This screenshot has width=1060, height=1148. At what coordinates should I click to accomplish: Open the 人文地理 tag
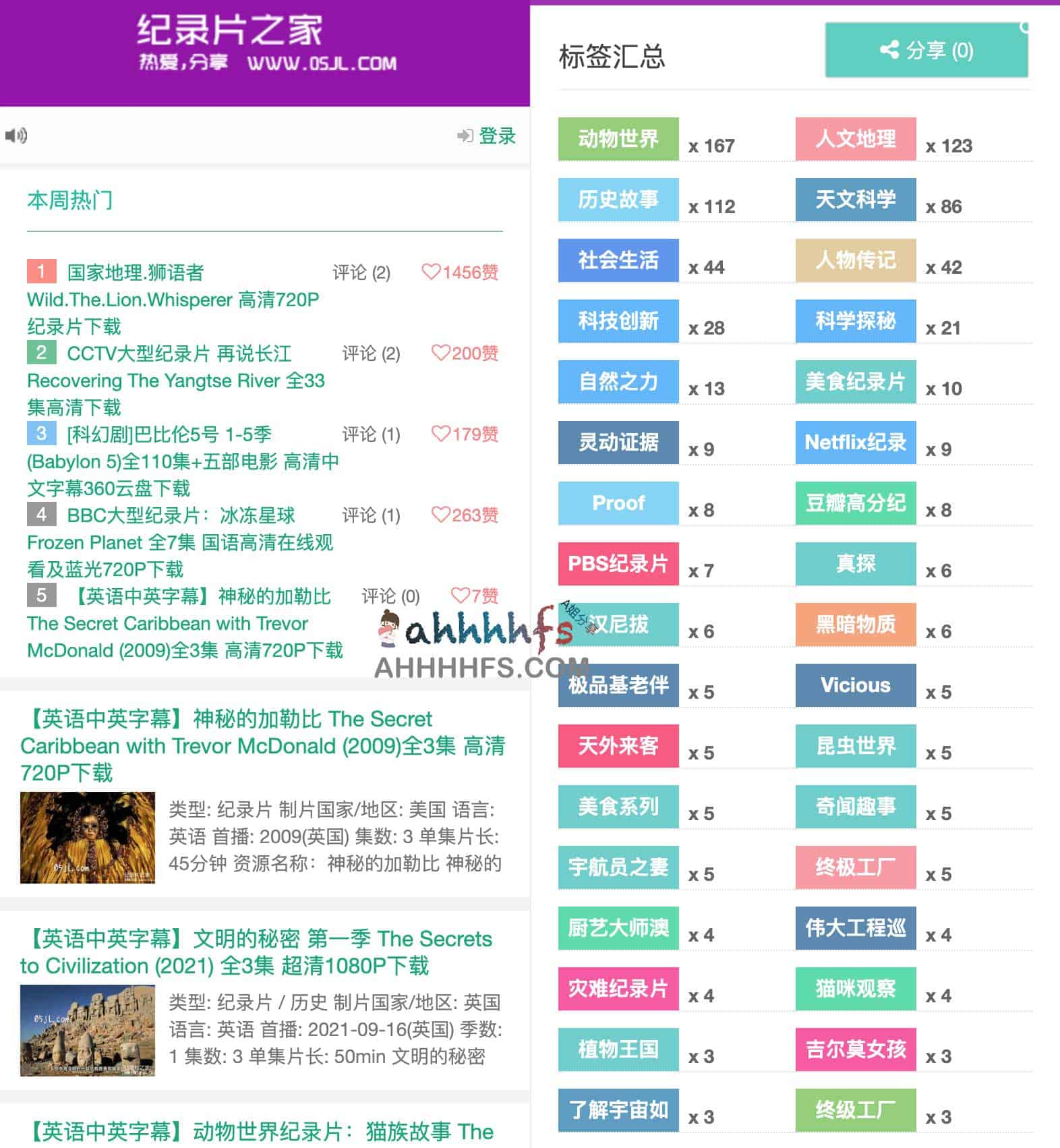pos(855,140)
